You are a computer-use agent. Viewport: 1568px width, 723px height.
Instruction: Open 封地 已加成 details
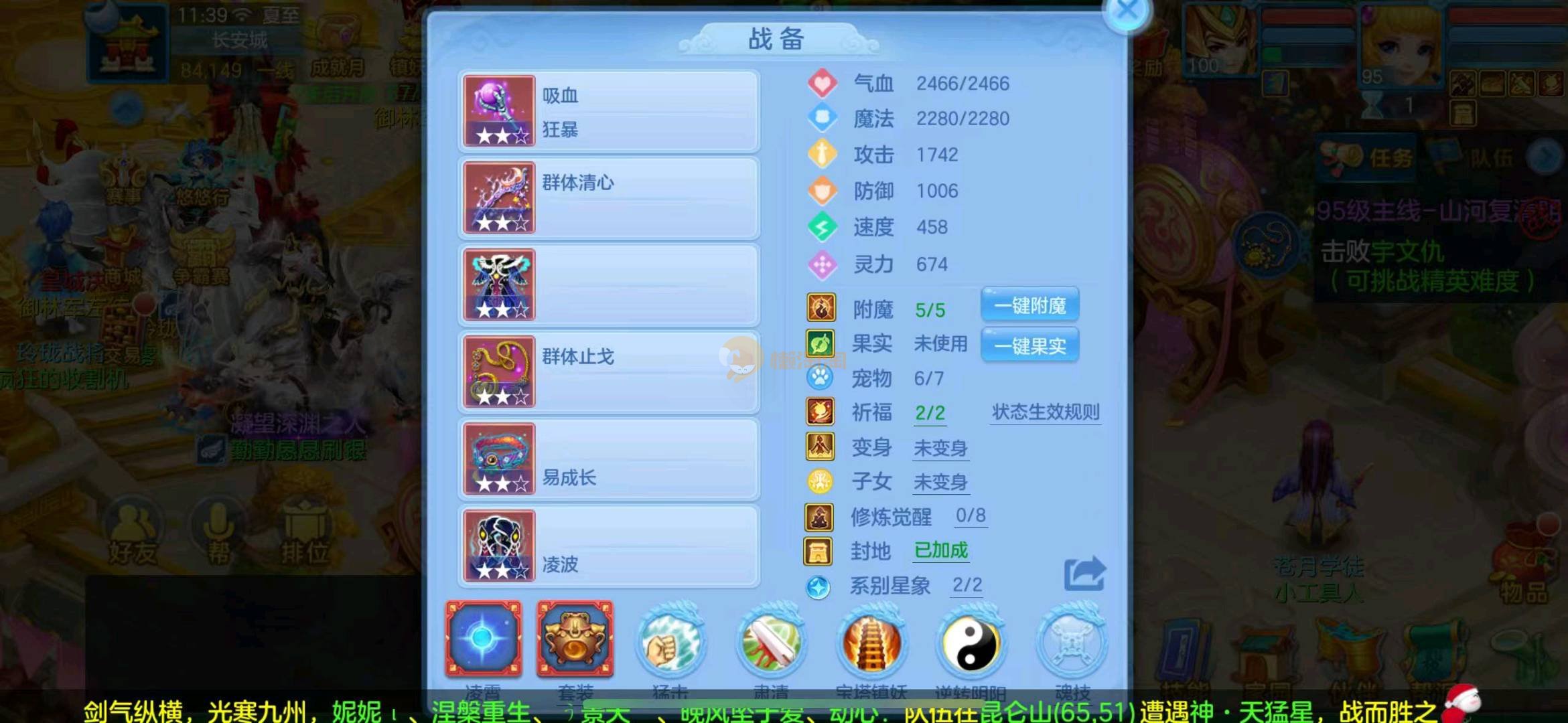pyautogui.click(x=940, y=550)
